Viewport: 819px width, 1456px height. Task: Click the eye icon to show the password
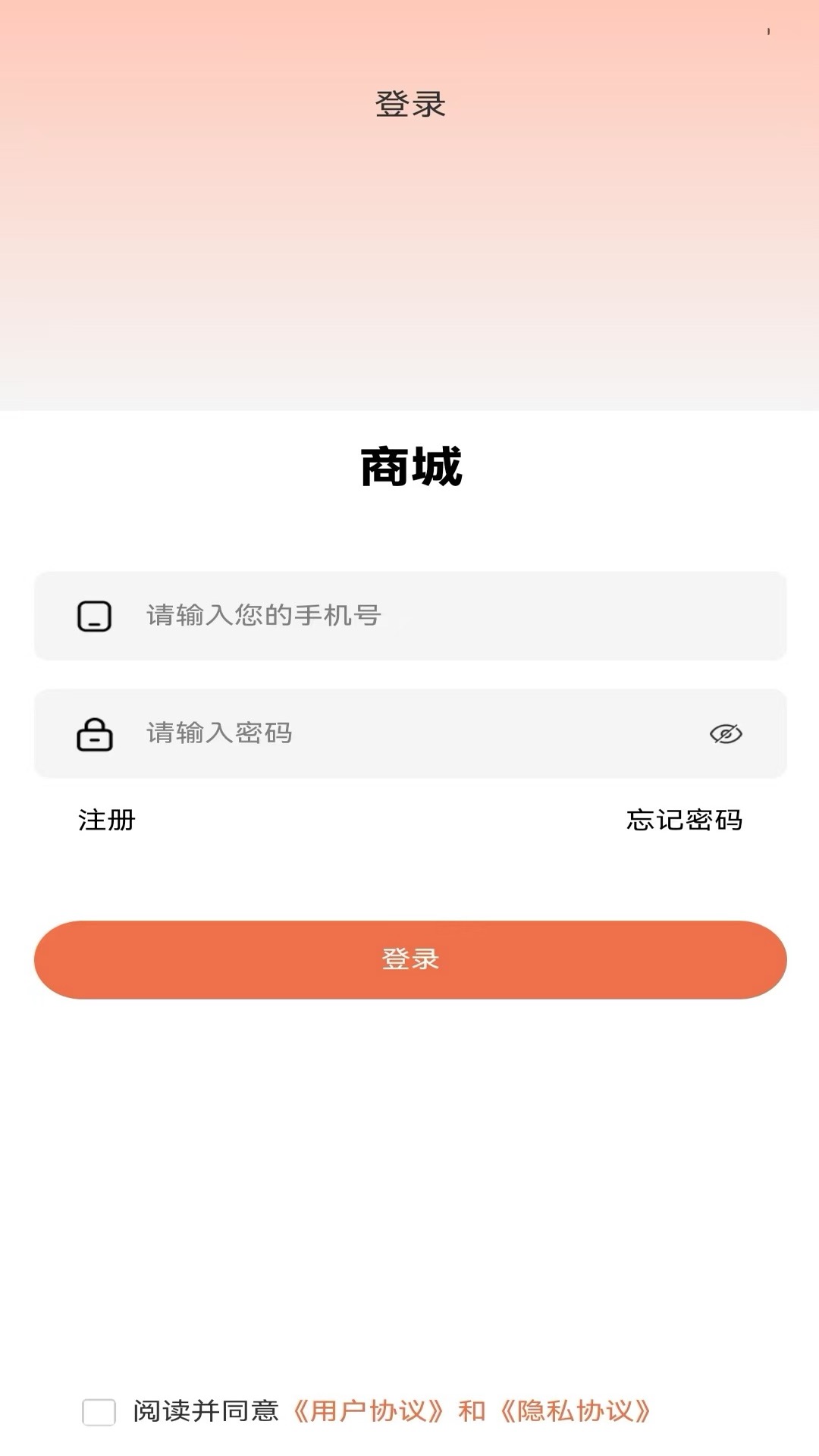[726, 733]
